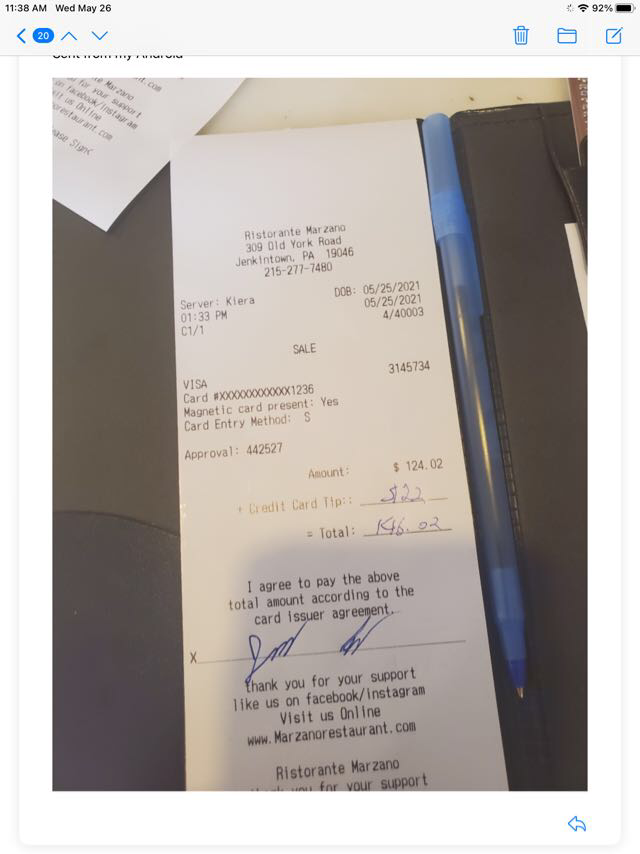Delete this email with the trash icon

coord(521,36)
